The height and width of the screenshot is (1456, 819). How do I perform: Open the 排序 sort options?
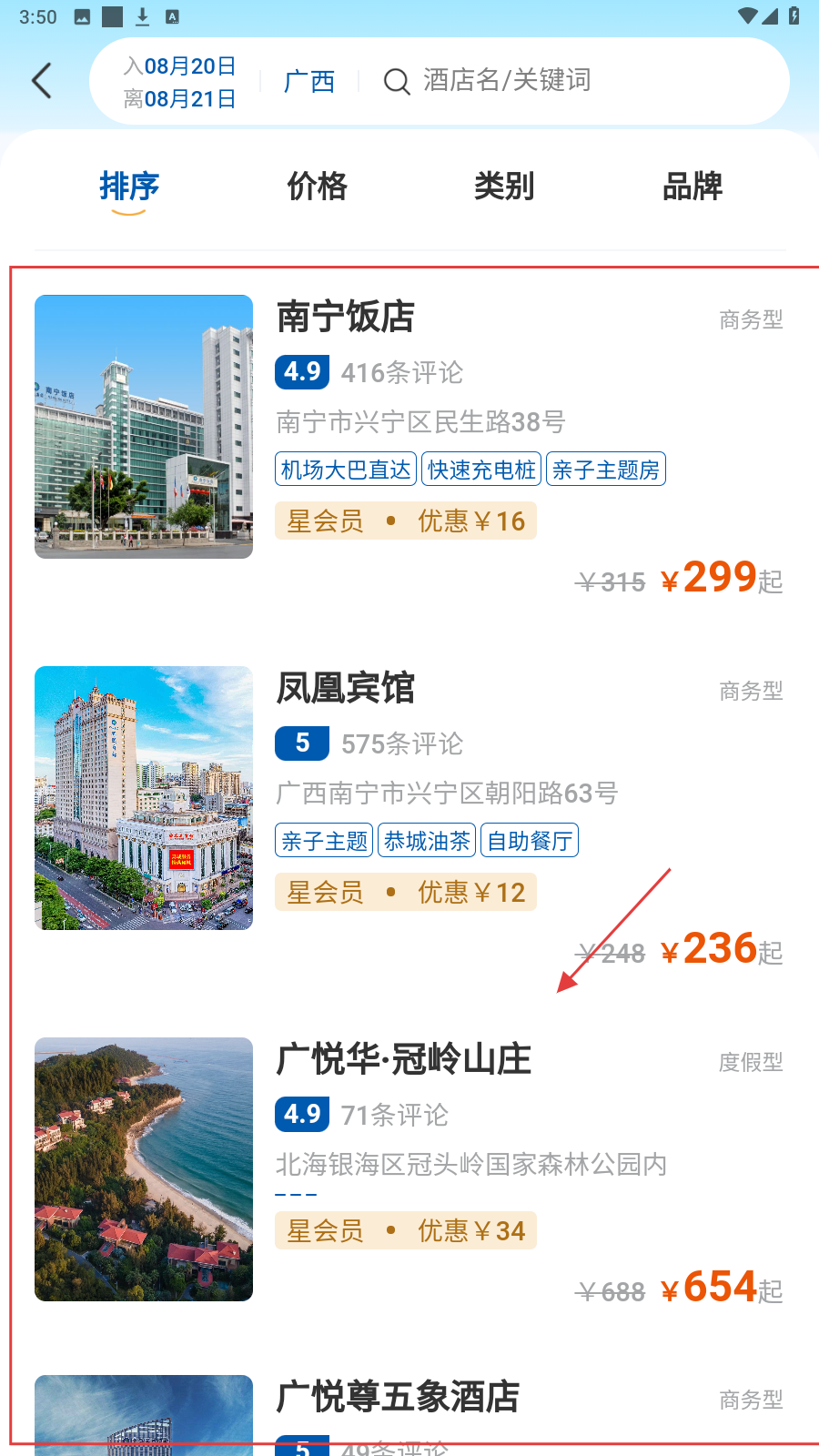coord(129,187)
